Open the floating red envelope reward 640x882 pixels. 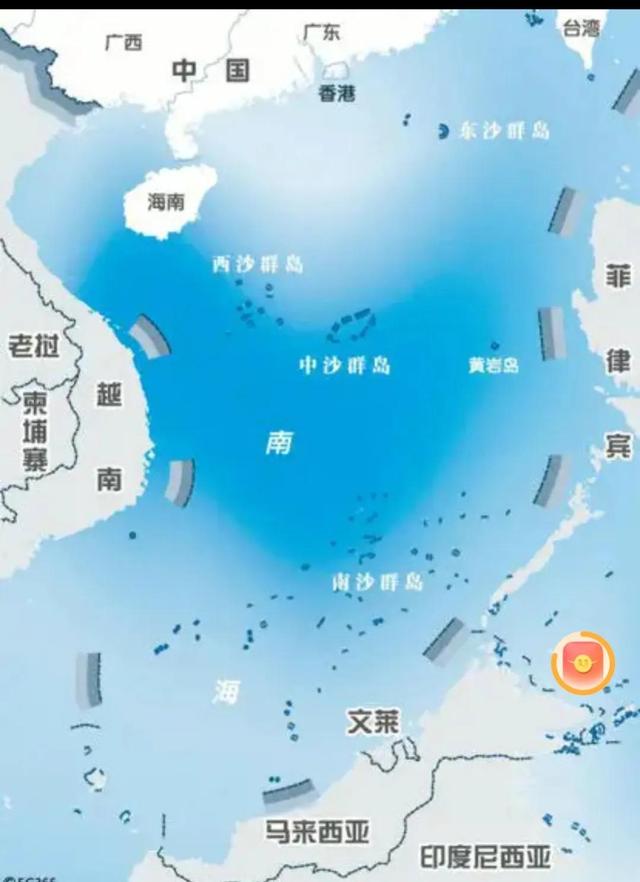point(582,662)
